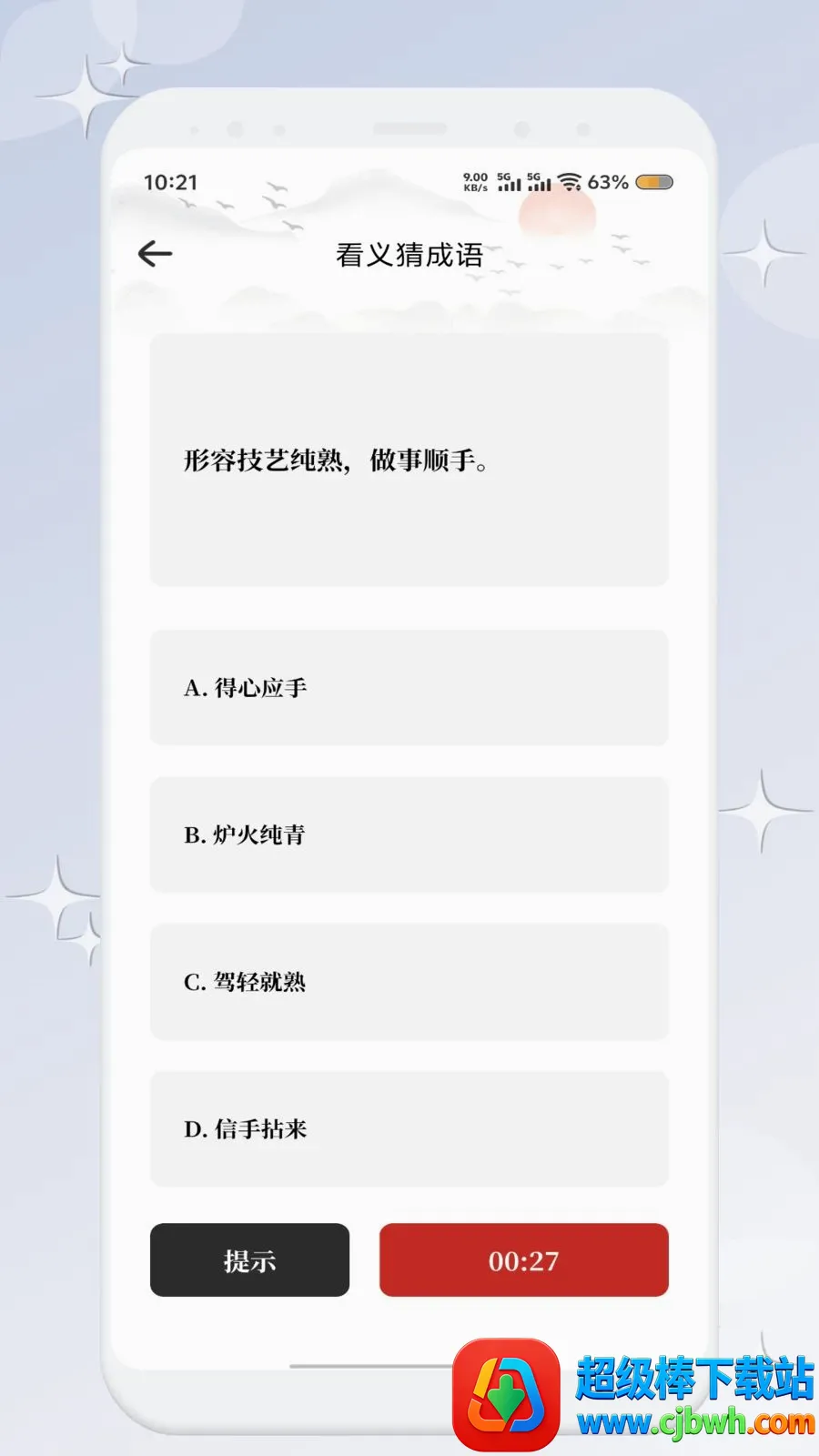Pick answer C. 驾轻就熟
The height and width of the screenshot is (1456, 819).
click(409, 982)
